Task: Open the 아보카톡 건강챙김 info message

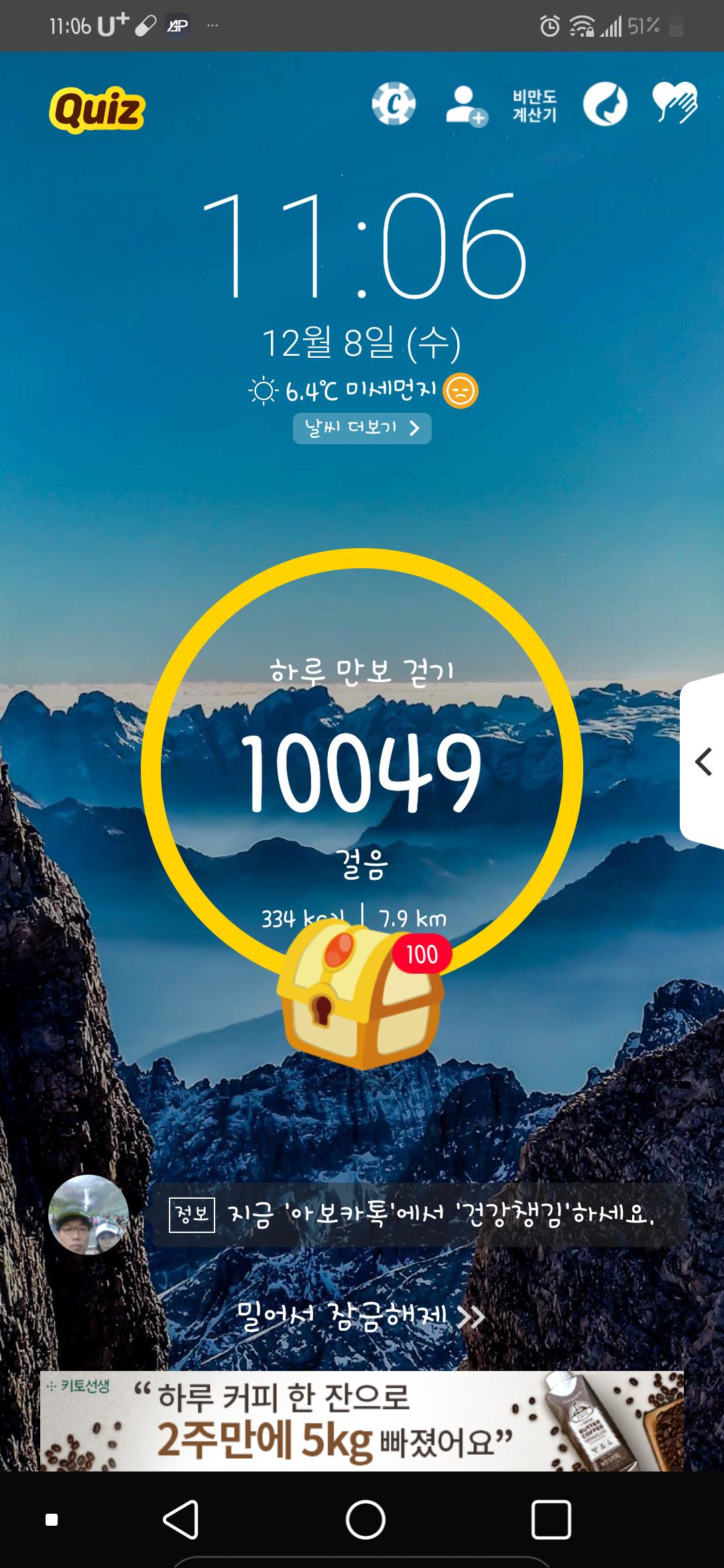Action: pos(419,1215)
